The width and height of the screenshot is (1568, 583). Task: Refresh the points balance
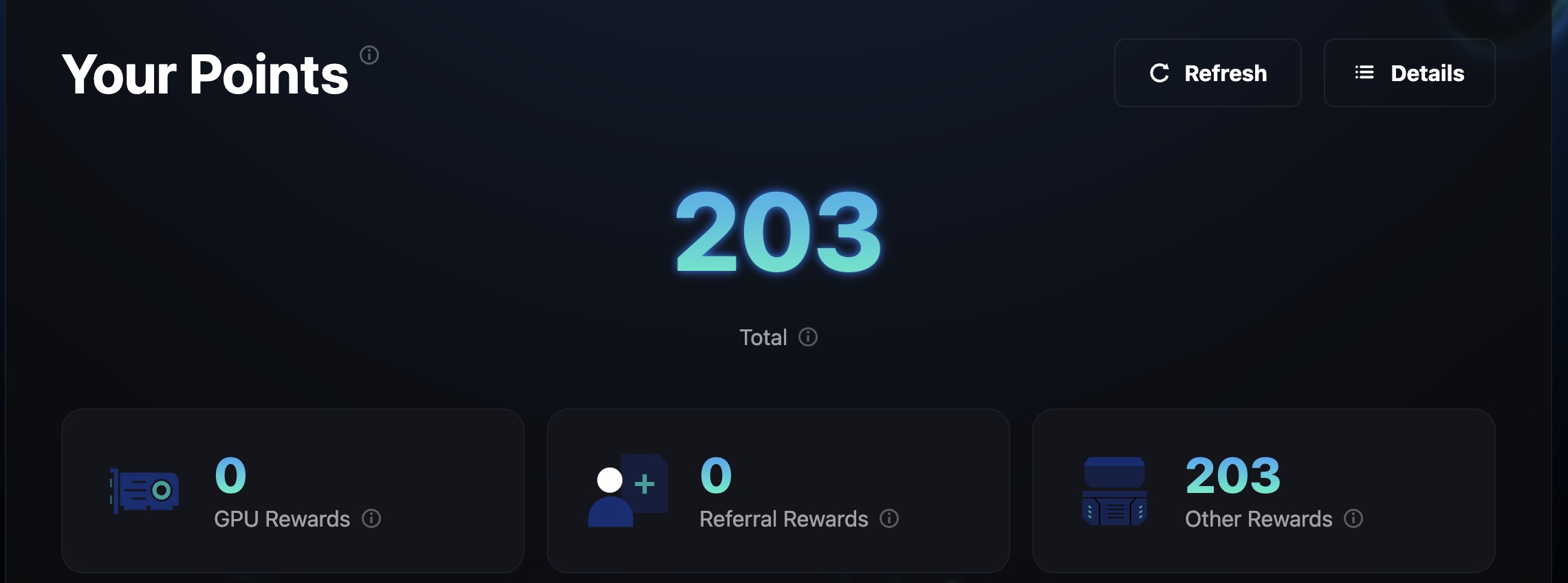1208,73
